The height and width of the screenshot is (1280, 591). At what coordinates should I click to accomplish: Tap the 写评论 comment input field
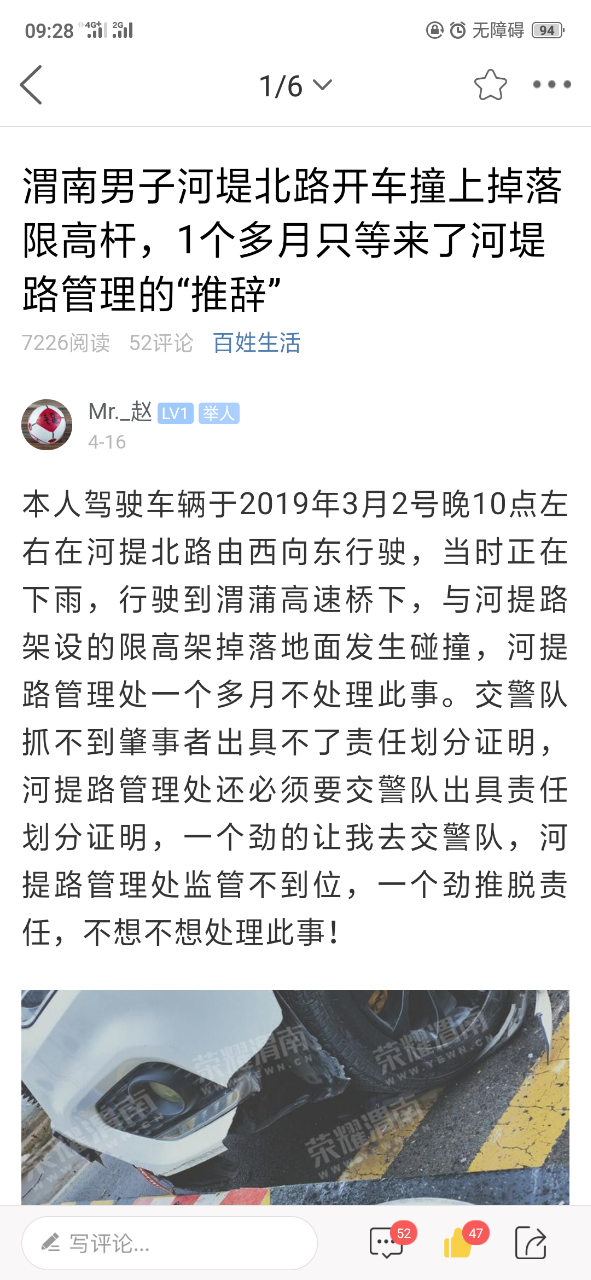(x=169, y=1243)
